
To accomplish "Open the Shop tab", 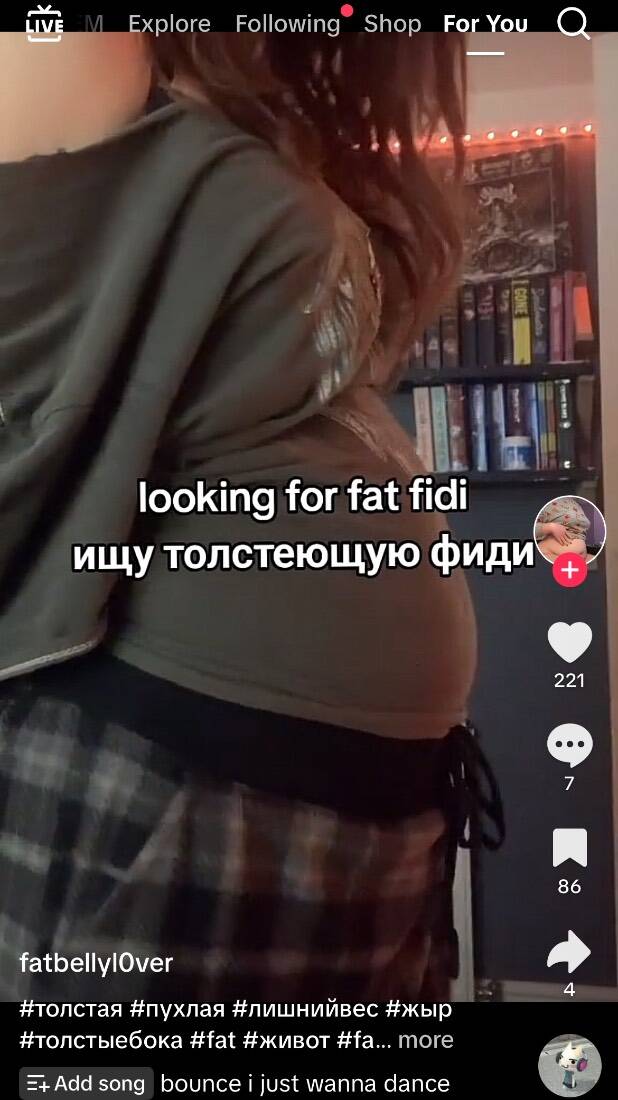I will point(392,24).
